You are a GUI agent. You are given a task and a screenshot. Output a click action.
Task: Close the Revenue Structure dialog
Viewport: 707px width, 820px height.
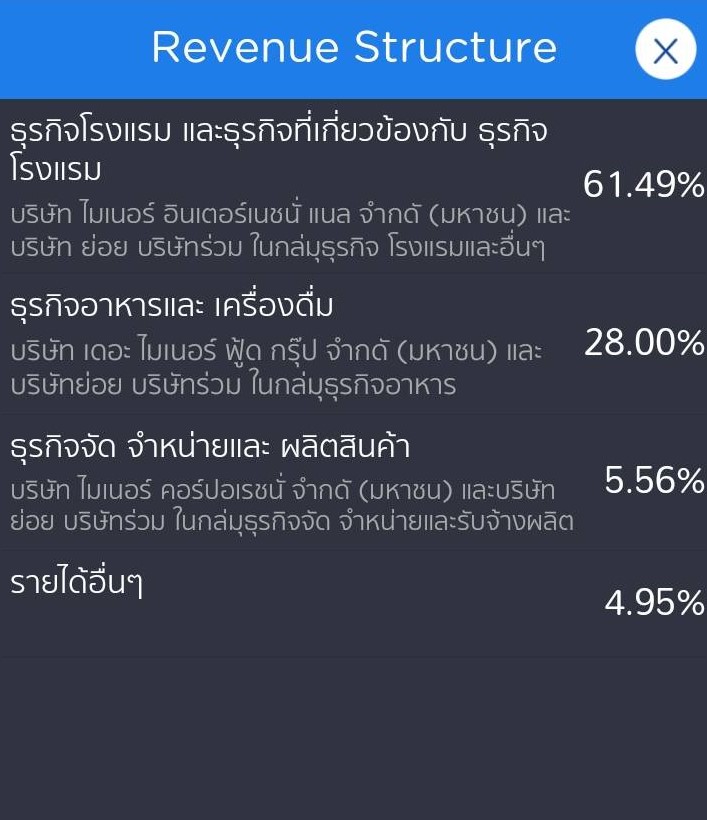(665, 49)
